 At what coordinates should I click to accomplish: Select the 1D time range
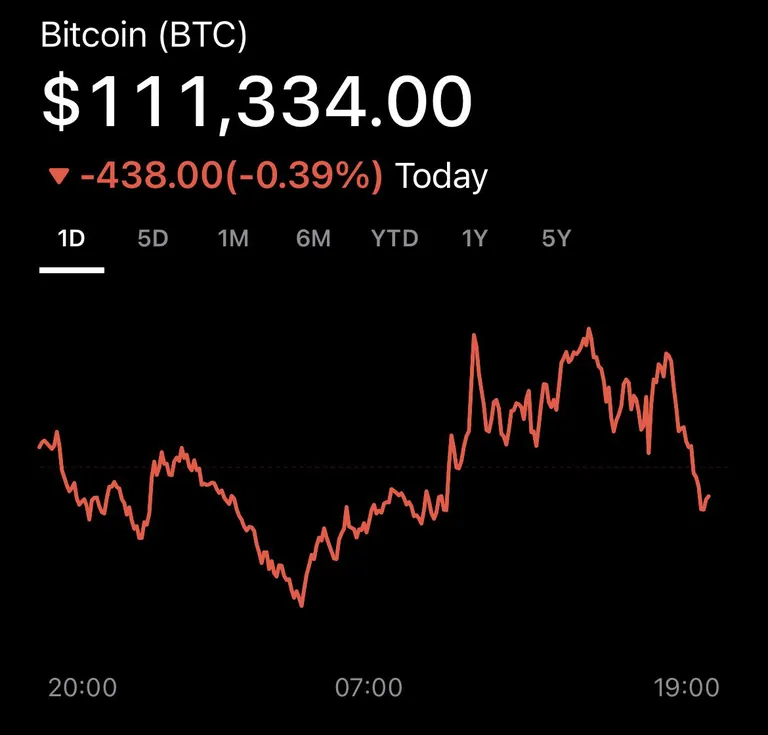(x=72, y=240)
